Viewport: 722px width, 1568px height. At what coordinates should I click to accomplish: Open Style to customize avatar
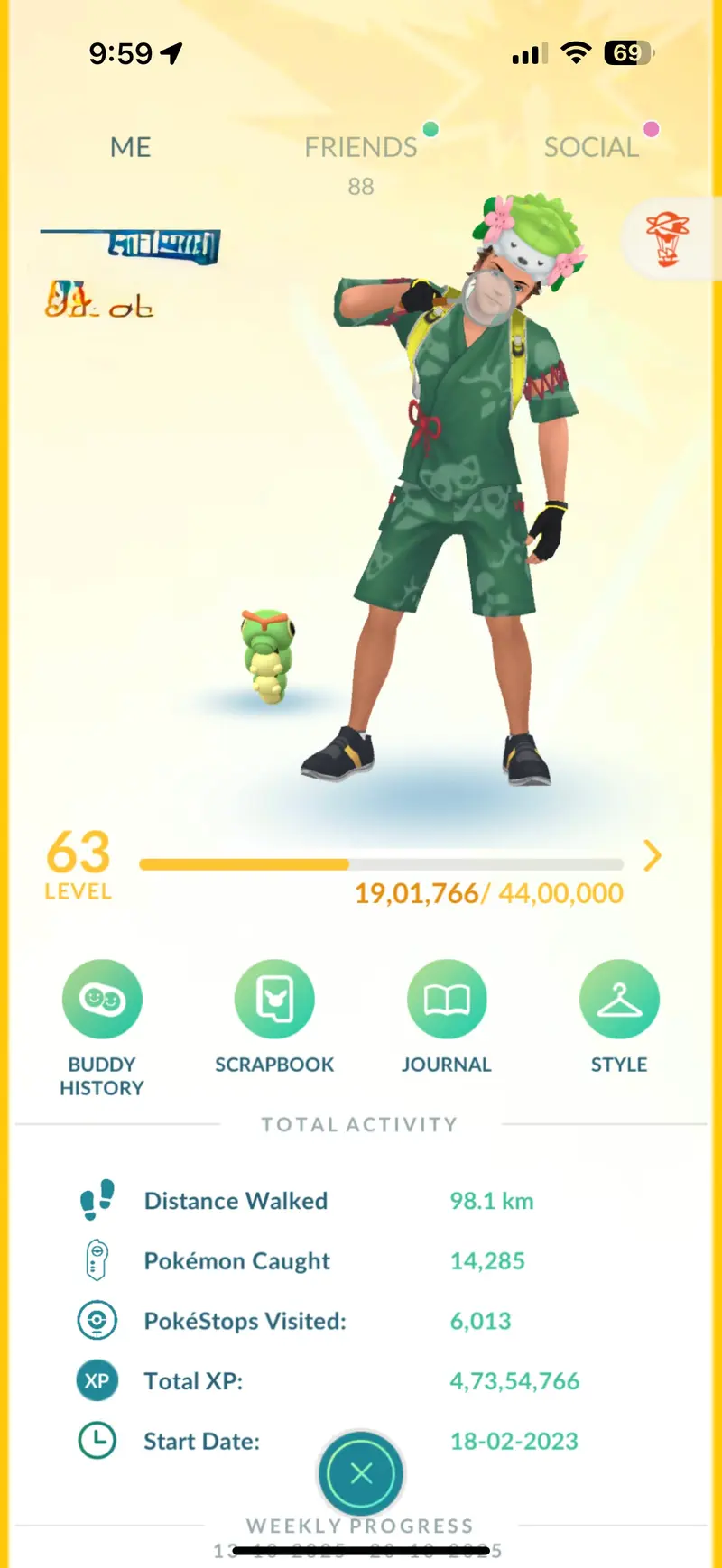[619, 1000]
